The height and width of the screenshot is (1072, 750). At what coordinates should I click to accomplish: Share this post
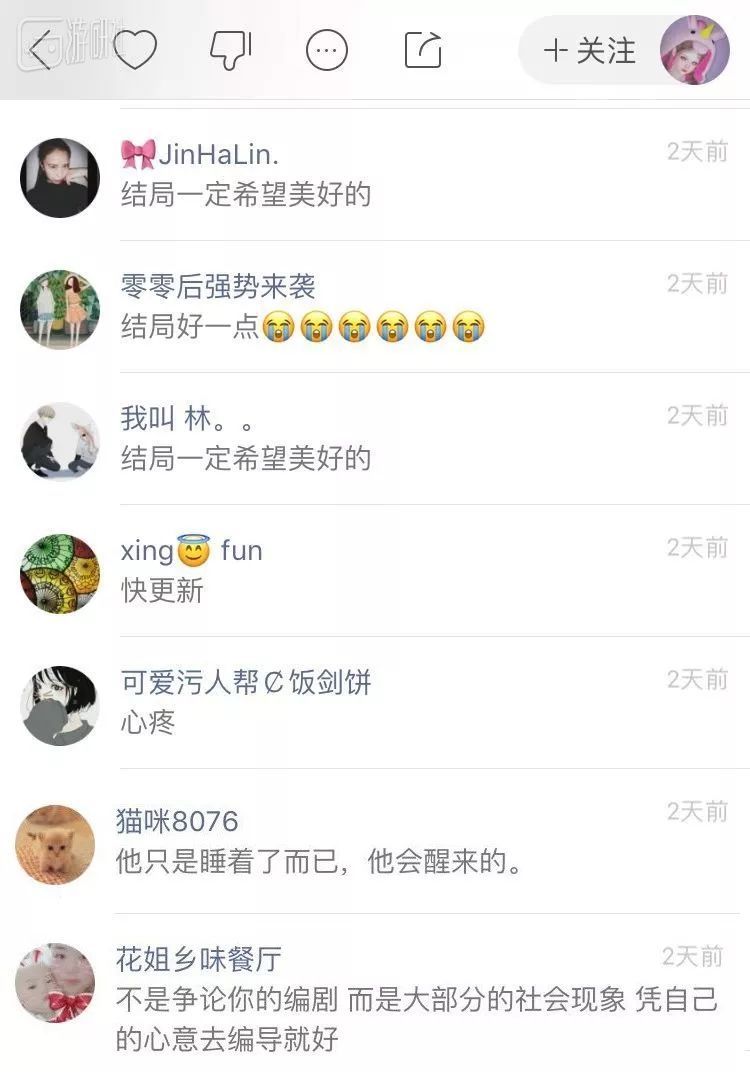[423, 49]
